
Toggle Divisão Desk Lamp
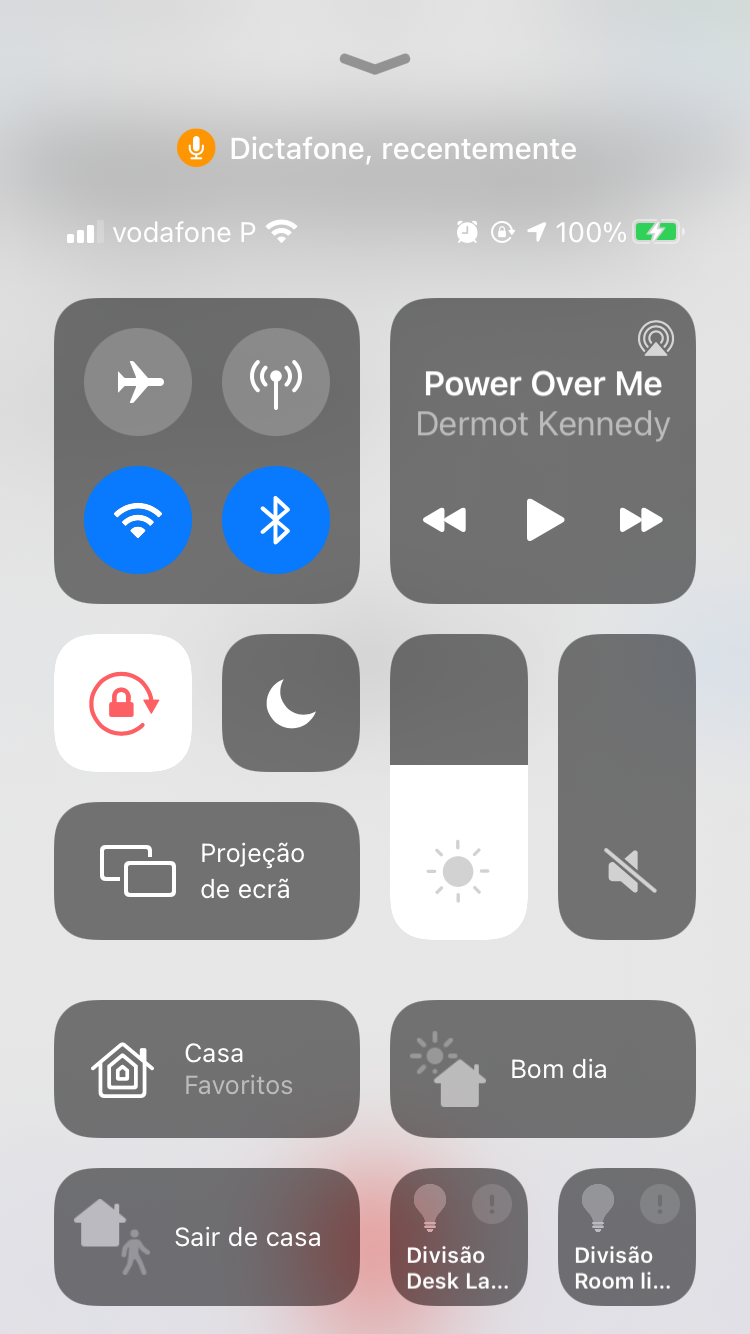[x=458, y=1237]
